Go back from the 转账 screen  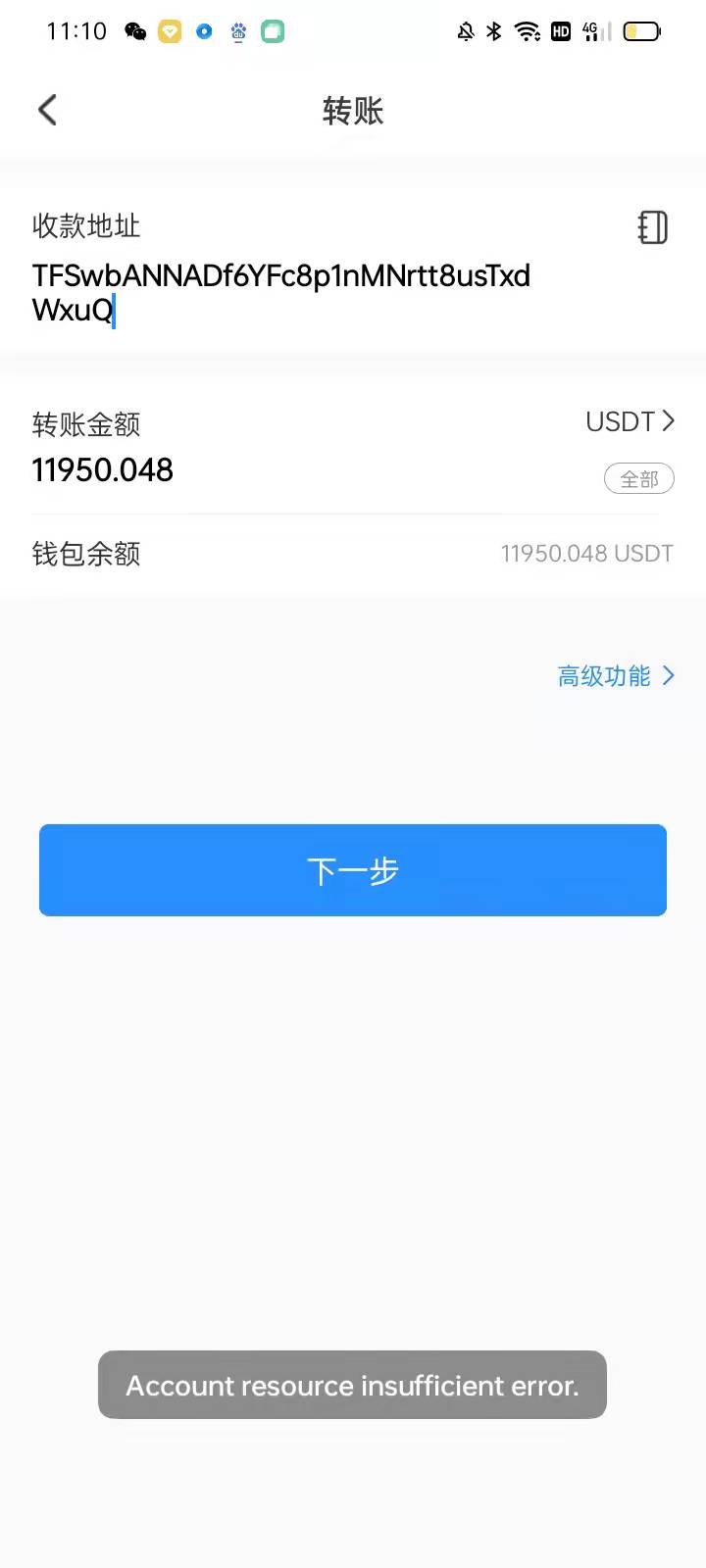(x=47, y=110)
